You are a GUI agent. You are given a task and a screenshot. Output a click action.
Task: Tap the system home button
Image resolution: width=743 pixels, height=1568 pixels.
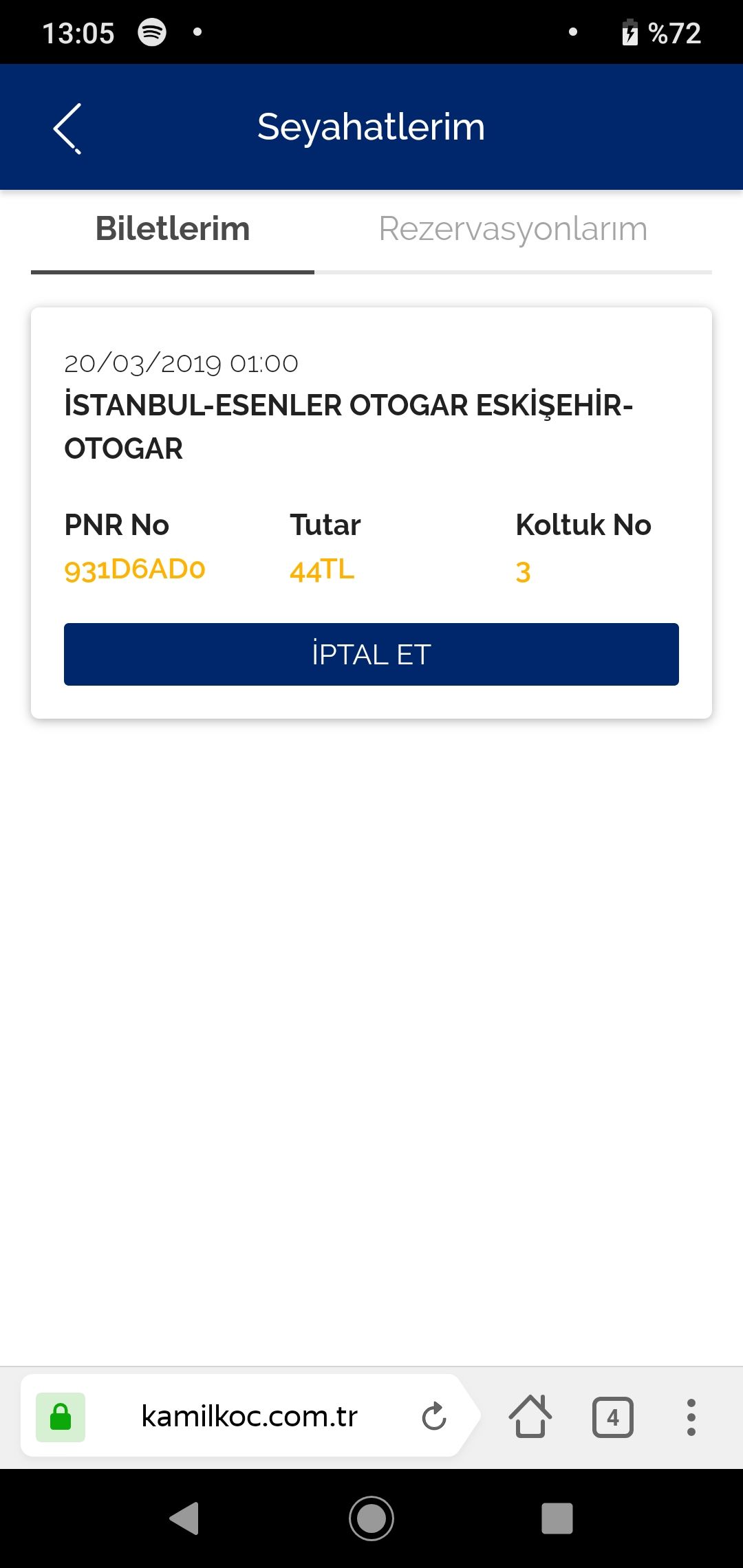tap(371, 1518)
